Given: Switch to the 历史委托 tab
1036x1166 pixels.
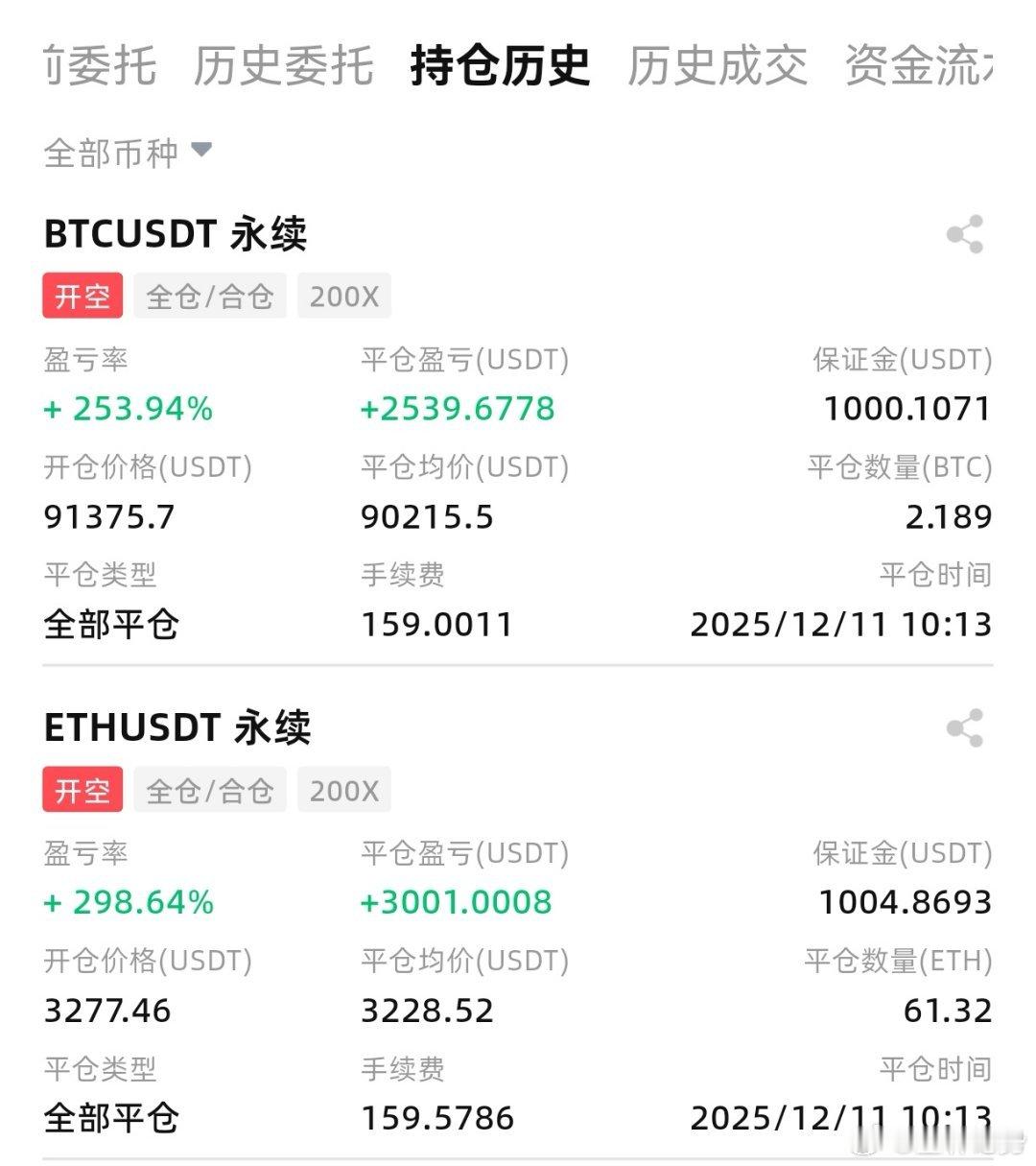Looking at the screenshot, I should [283, 67].
